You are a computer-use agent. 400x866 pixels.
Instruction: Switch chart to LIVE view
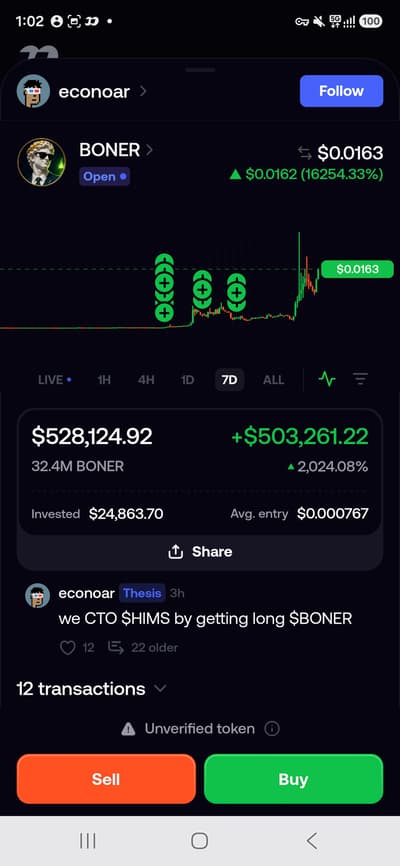(x=55, y=380)
